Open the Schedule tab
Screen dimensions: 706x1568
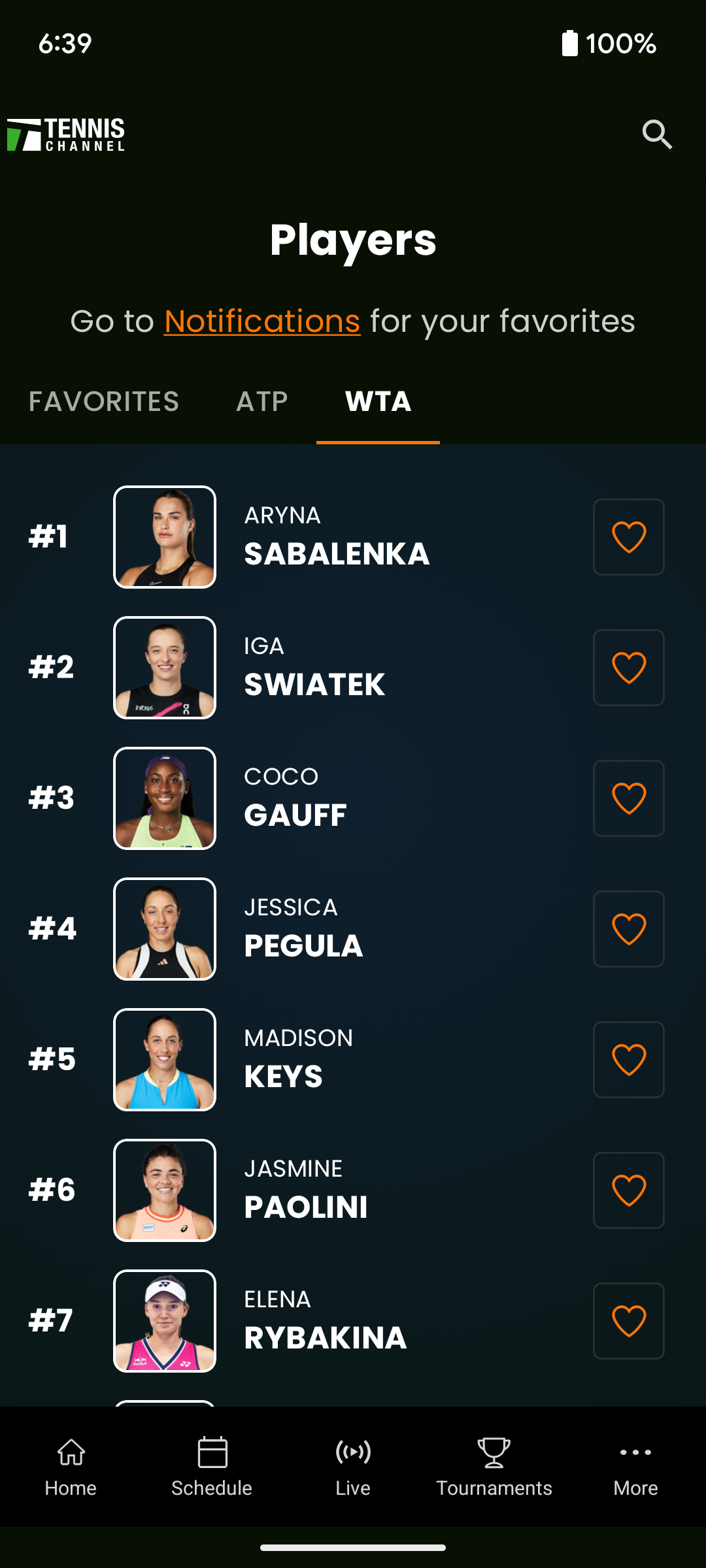click(212, 1467)
